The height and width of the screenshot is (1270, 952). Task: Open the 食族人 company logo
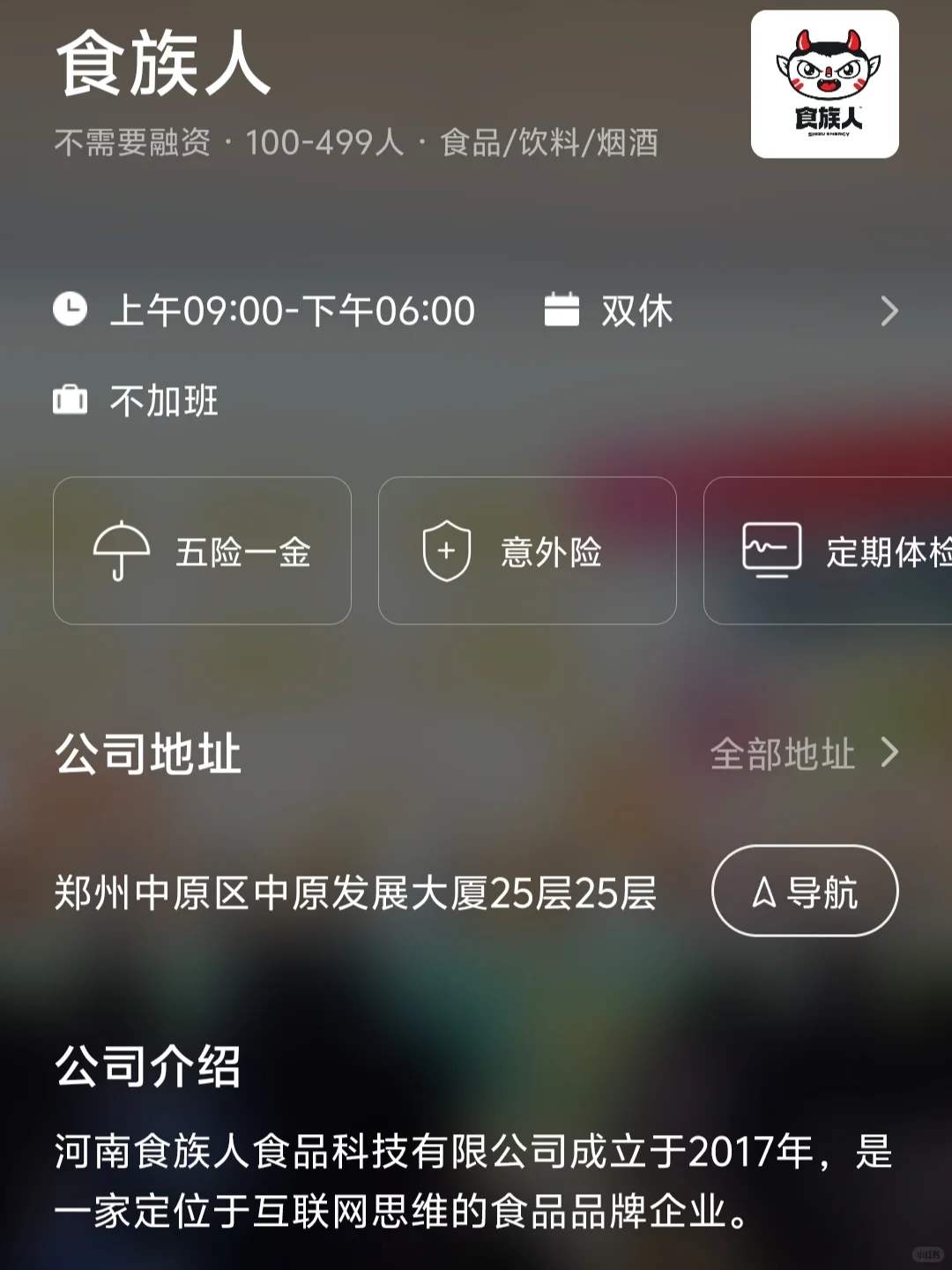coord(825,85)
